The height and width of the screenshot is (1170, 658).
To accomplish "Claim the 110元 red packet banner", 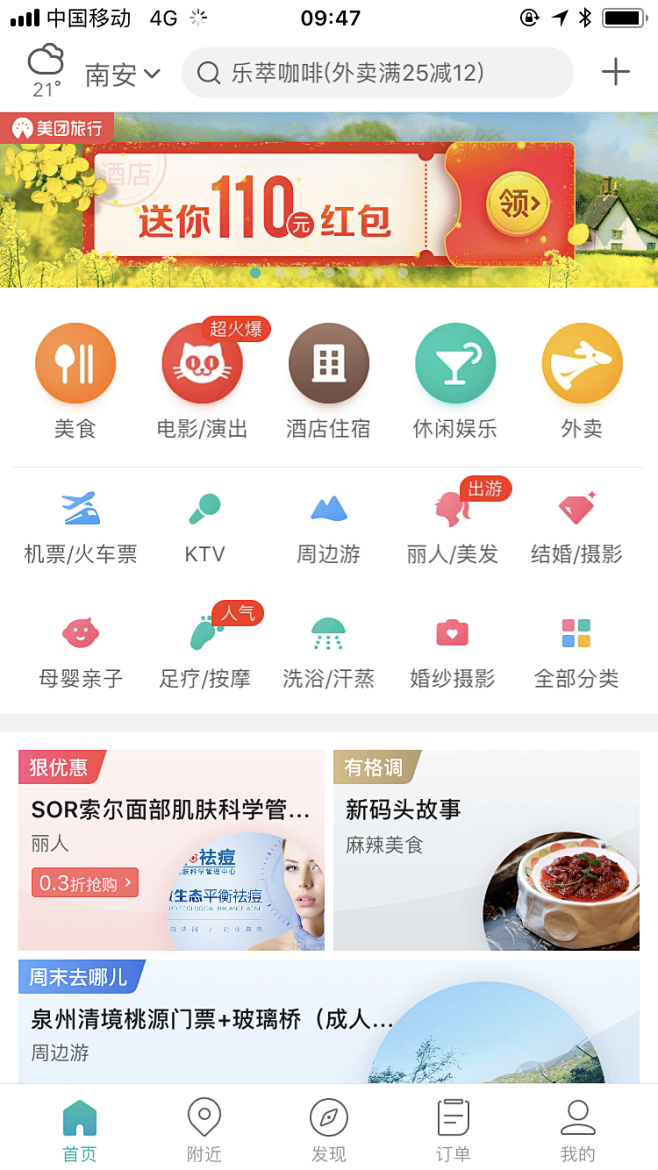I will point(519,205).
